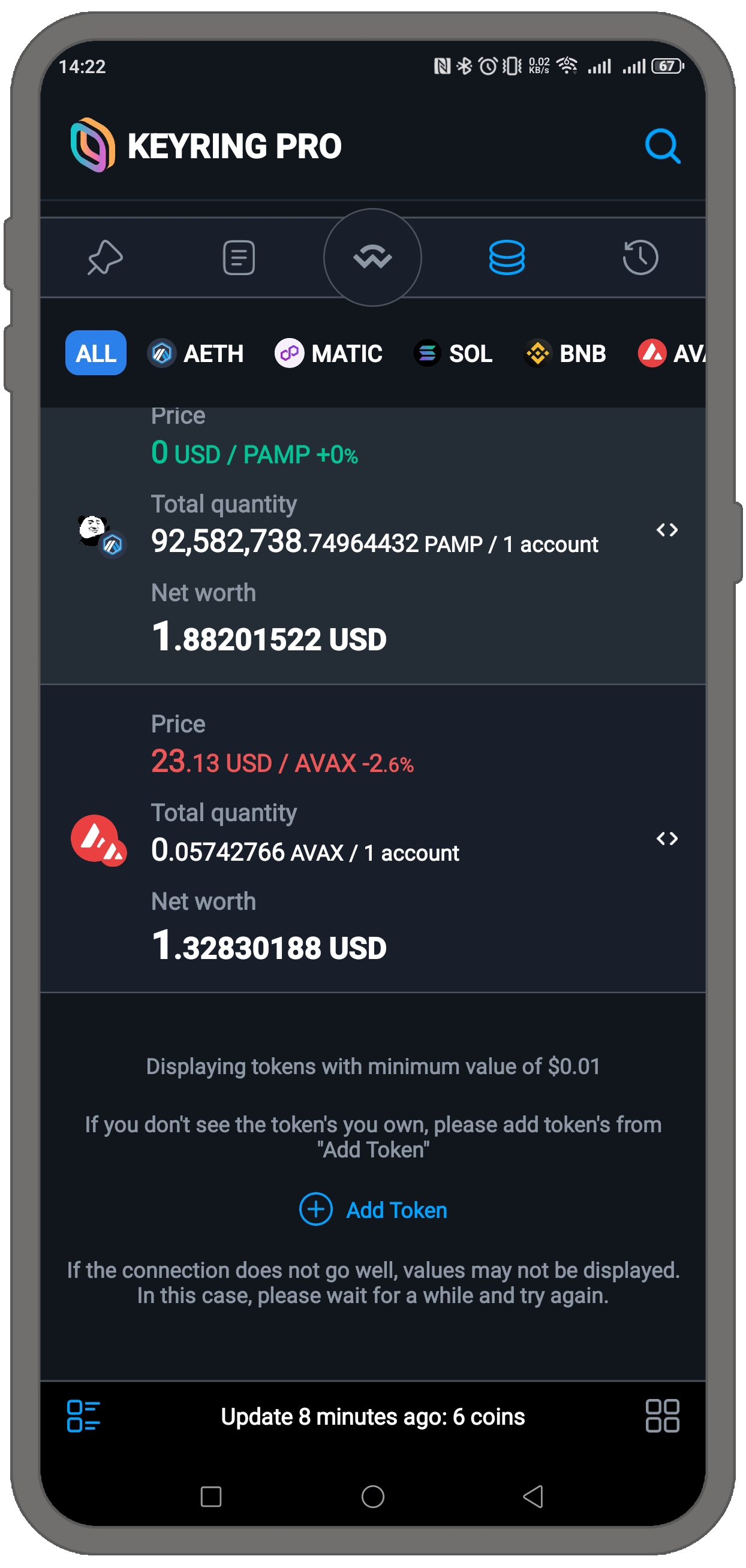
Task: Expand the AVAX token row arrows
Action: (x=667, y=838)
